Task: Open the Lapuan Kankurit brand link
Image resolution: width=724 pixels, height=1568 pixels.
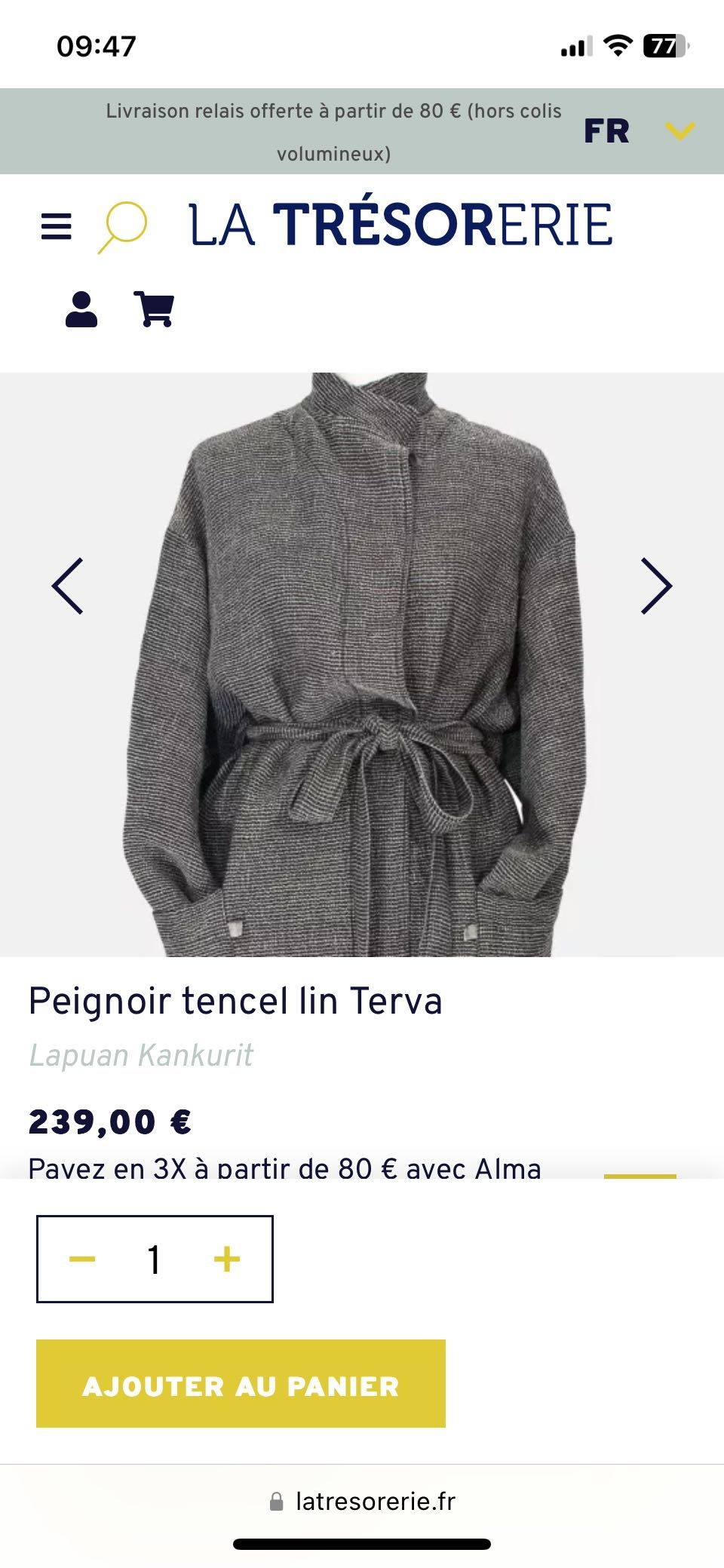Action: coord(141,1055)
